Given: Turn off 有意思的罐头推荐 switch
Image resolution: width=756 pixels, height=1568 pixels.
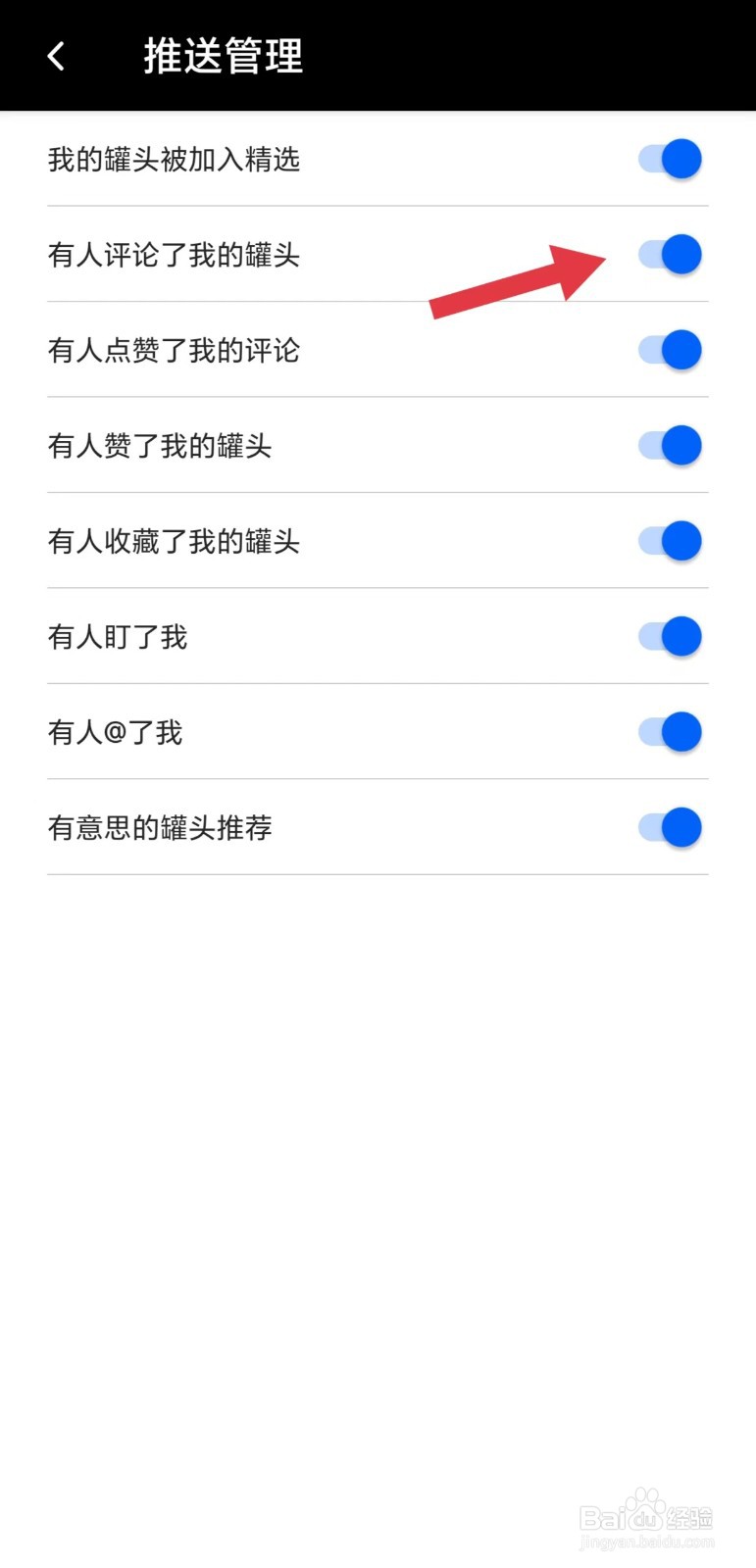Looking at the screenshot, I should coord(671,828).
